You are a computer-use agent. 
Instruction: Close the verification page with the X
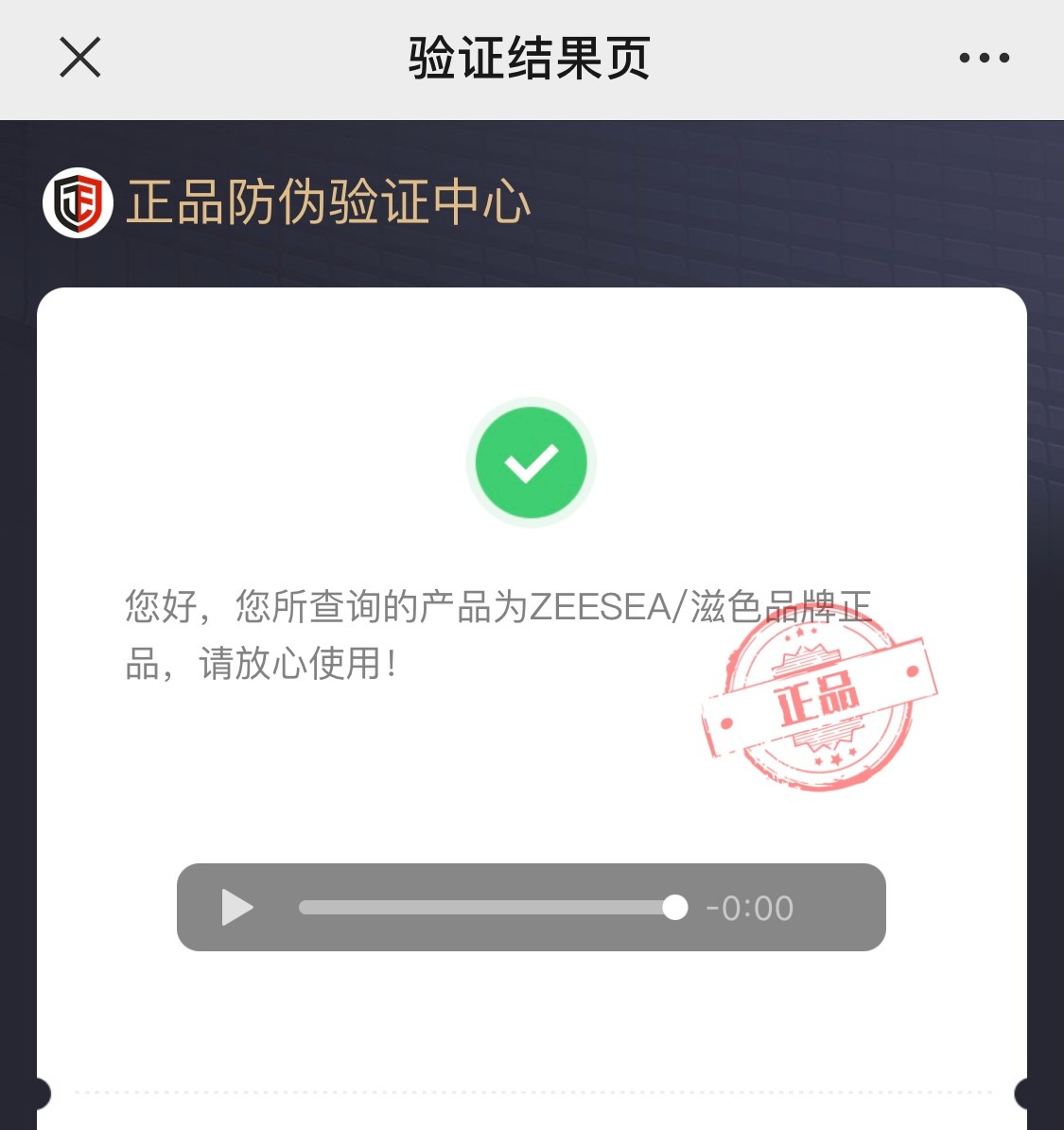point(79,57)
